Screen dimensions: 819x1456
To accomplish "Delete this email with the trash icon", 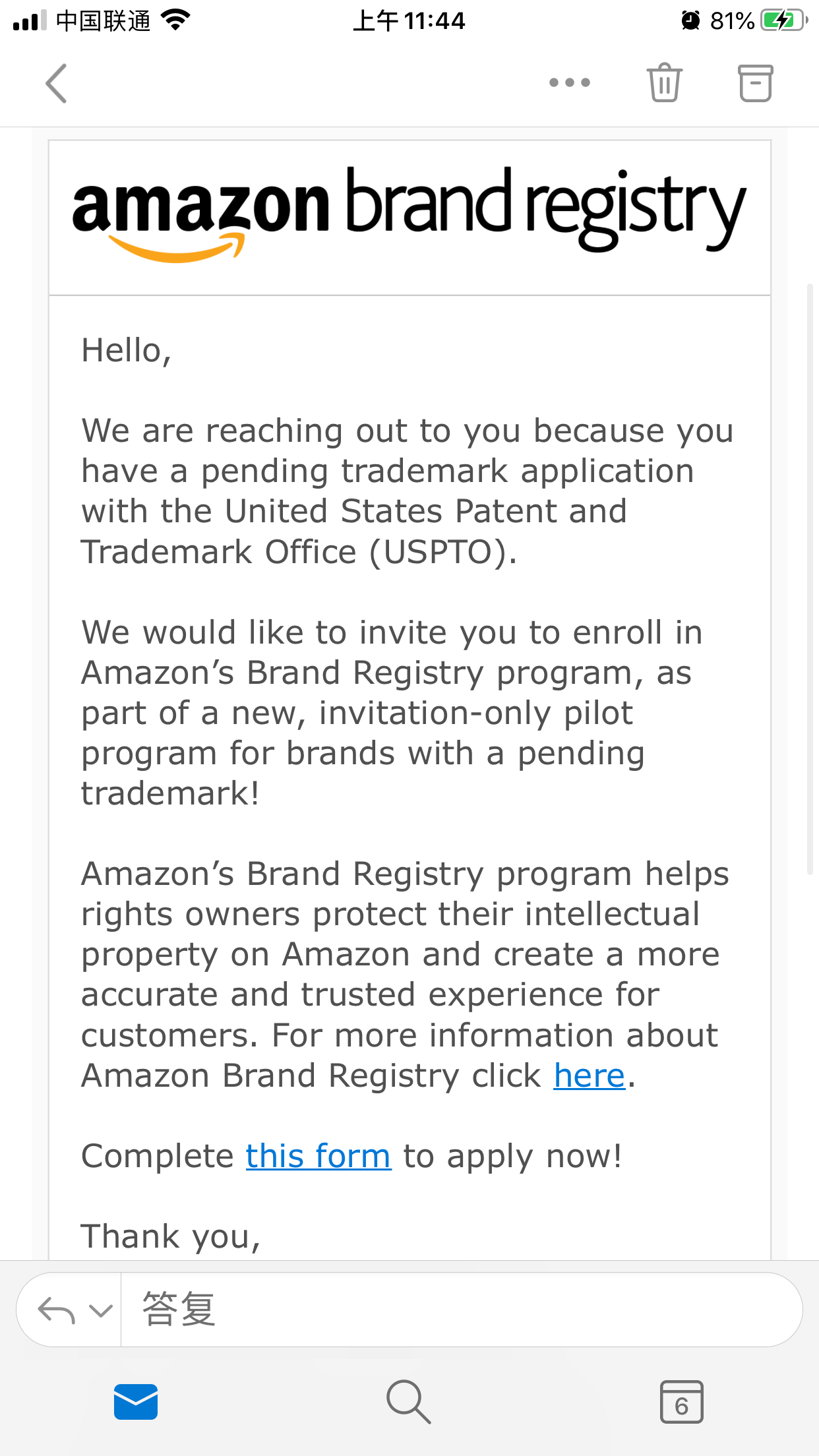I will pyautogui.click(x=664, y=83).
